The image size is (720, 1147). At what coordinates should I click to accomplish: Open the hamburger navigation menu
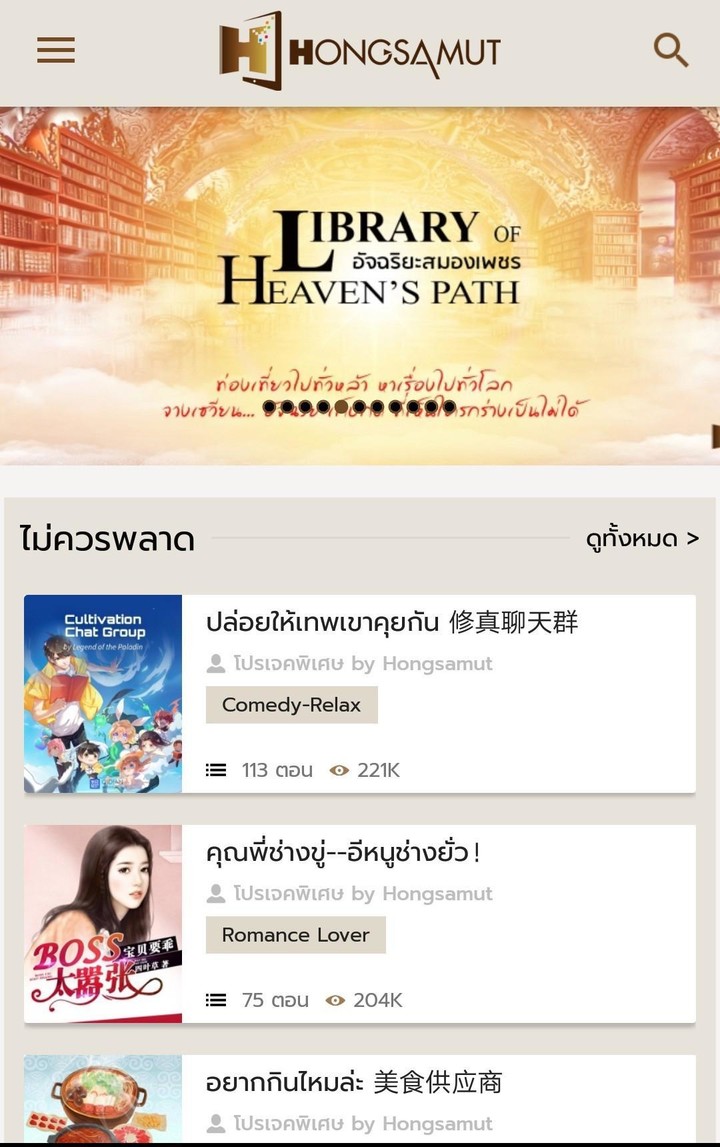click(x=55, y=50)
